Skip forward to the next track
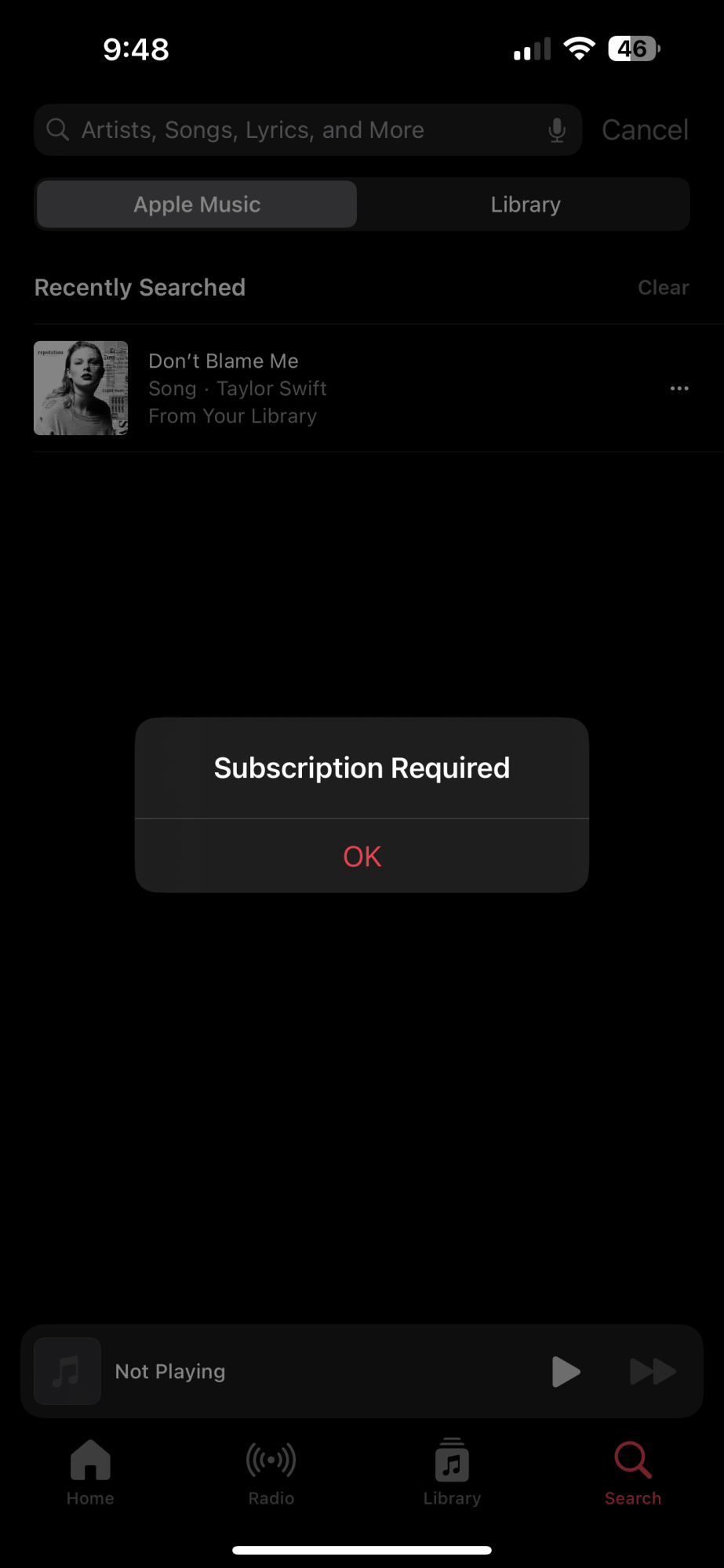The height and width of the screenshot is (1568, 724). point(653,1371)
